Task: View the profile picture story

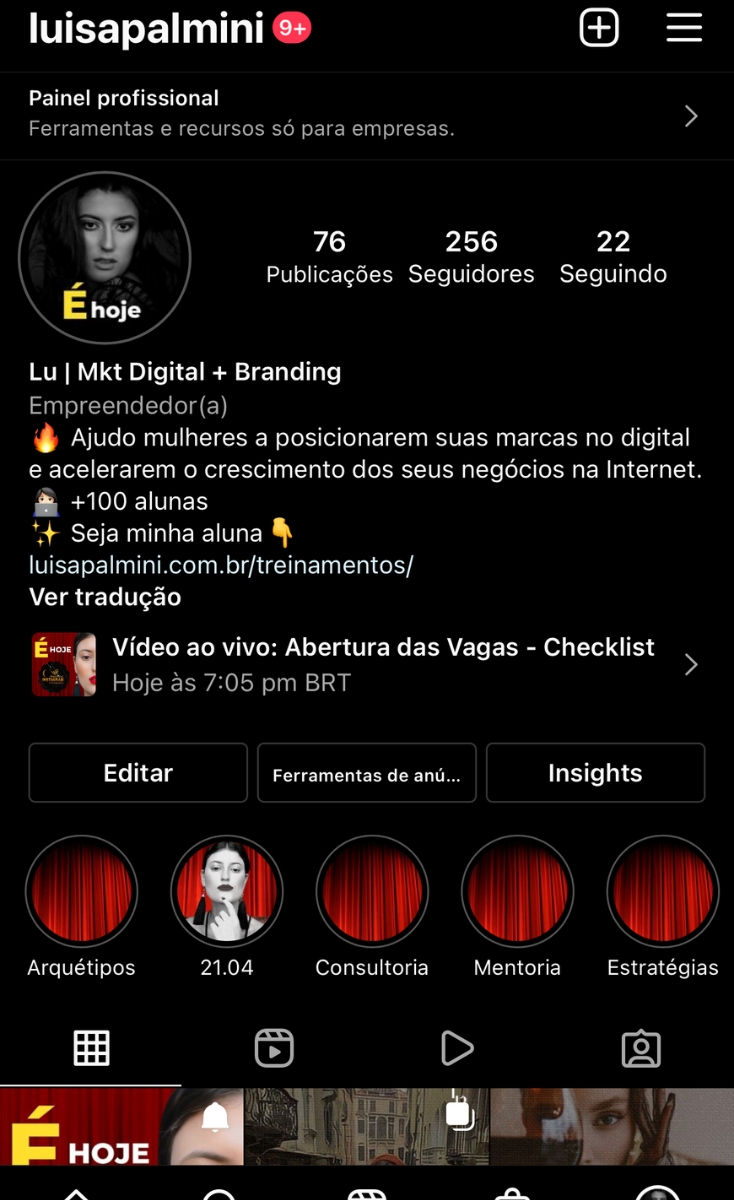Action: [104, 258]
